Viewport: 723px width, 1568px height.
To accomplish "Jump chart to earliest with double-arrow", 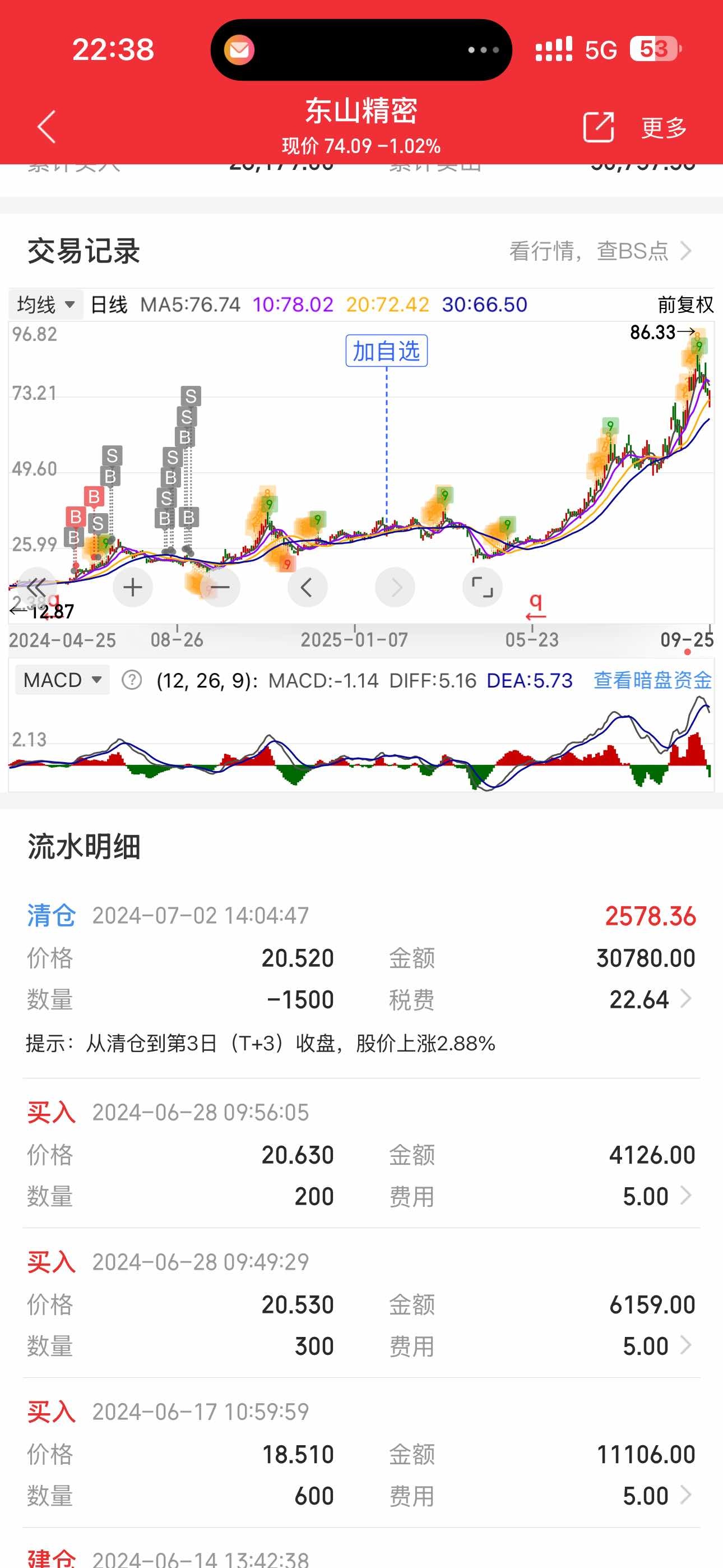I will (36, 587).
